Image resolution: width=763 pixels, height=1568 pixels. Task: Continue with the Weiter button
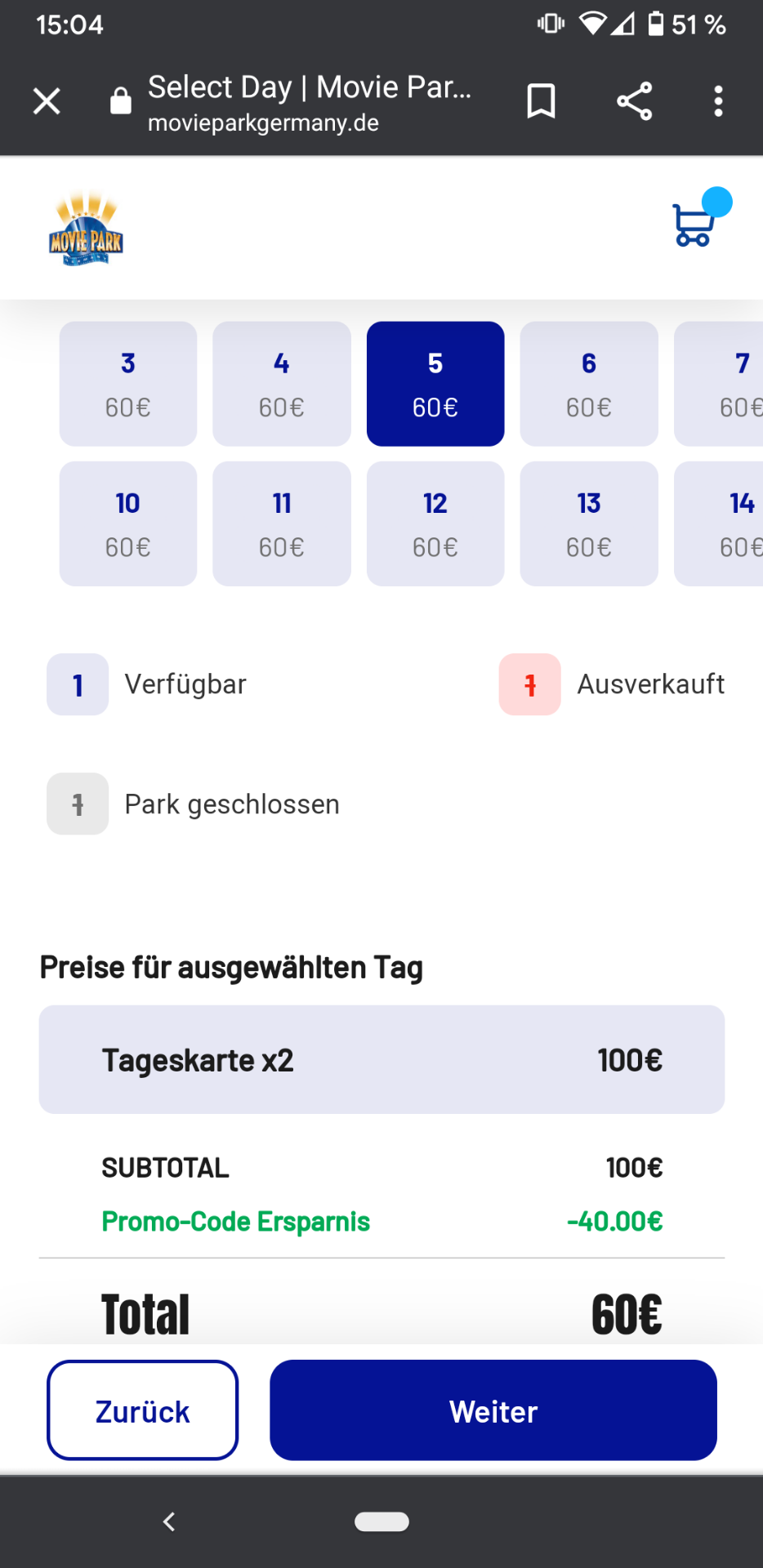point(493,1410)
